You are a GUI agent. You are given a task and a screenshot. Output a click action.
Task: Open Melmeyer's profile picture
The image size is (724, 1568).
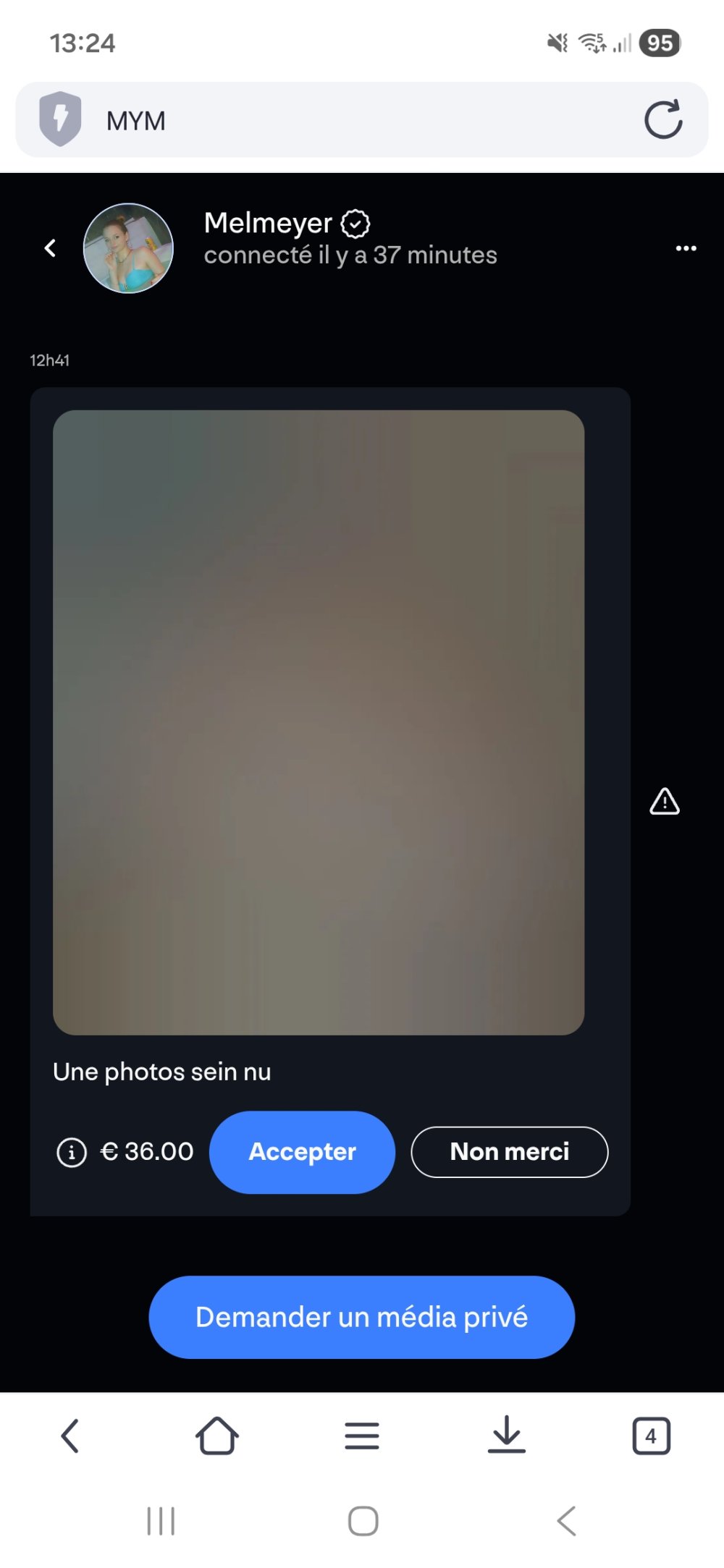pyautogui.click(x=128, y=248)
